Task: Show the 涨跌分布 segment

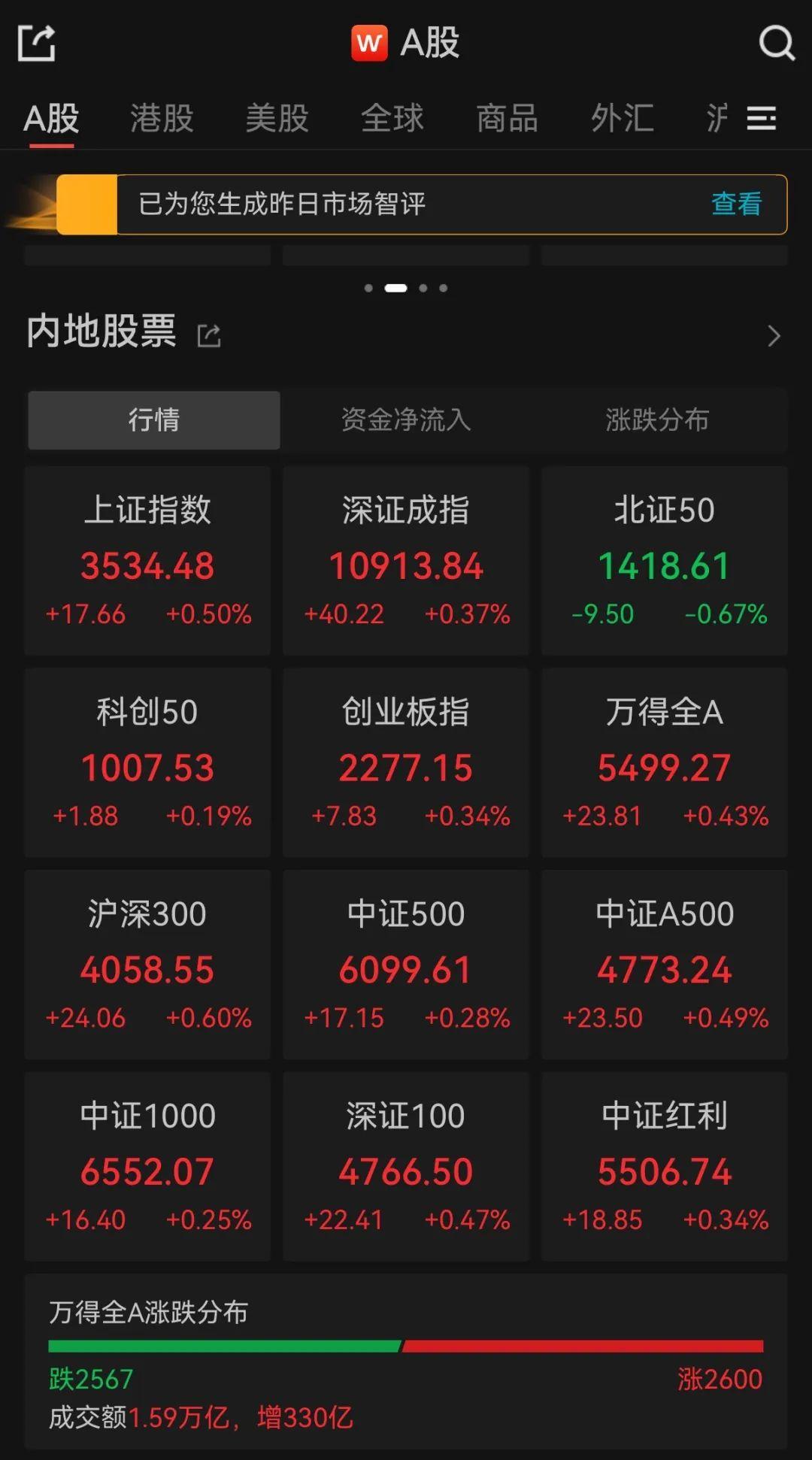Action: (x=657, y=420)
